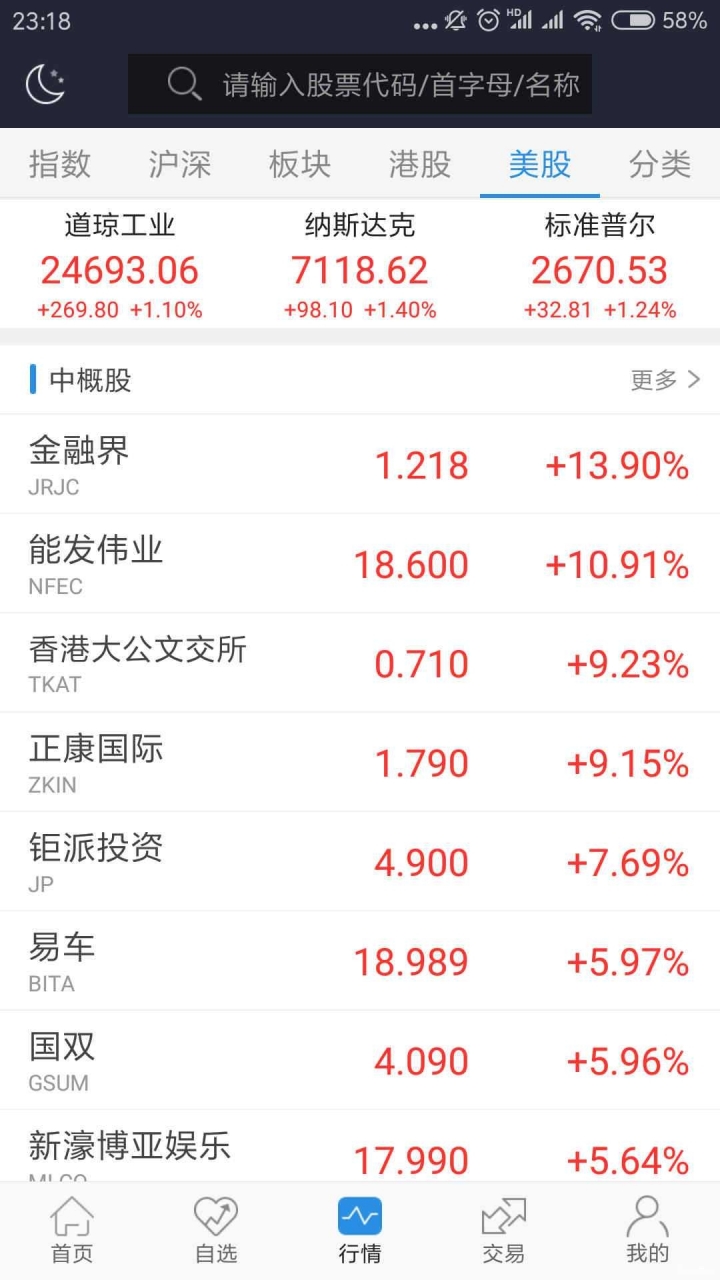Toggle night mode with the moon icon

(x=45, y=84)
